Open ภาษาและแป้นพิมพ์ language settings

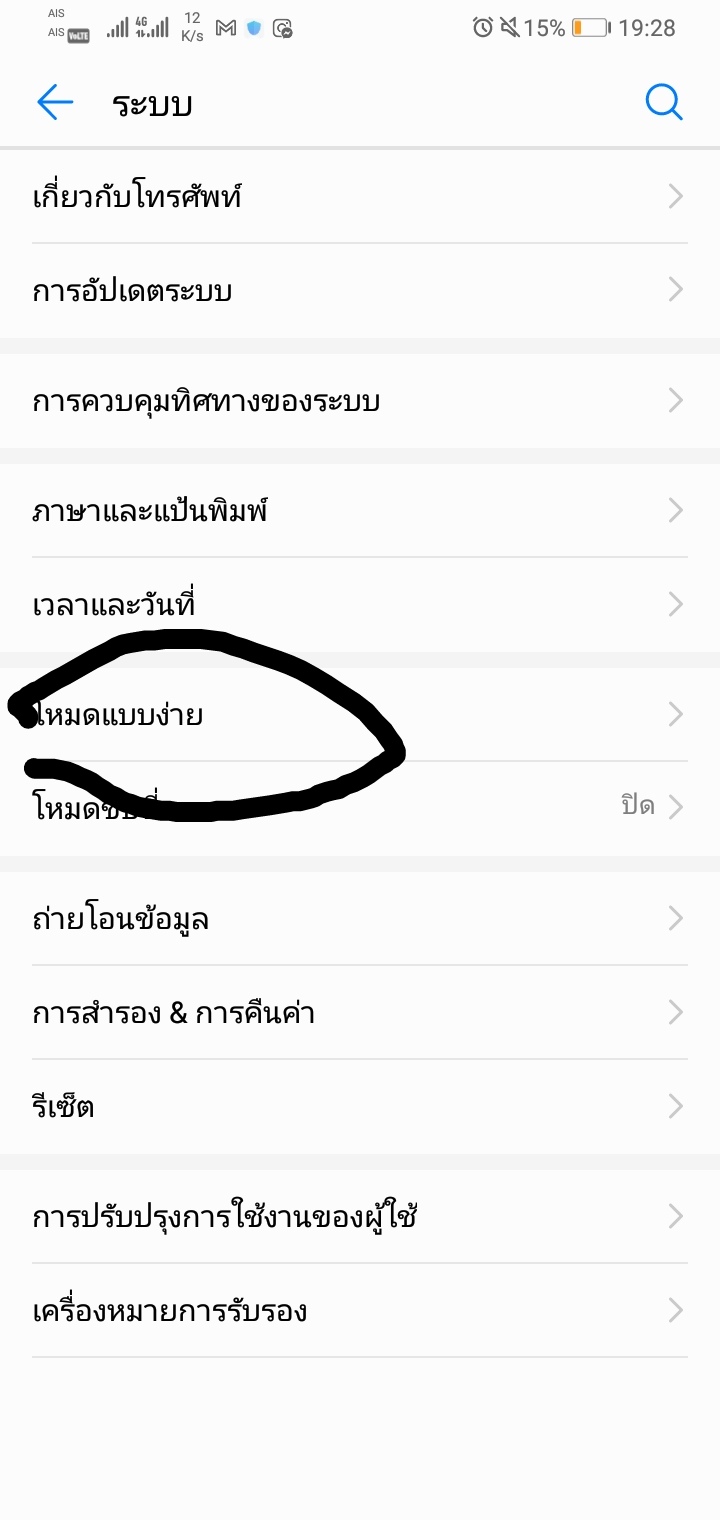tap(360, 511)
